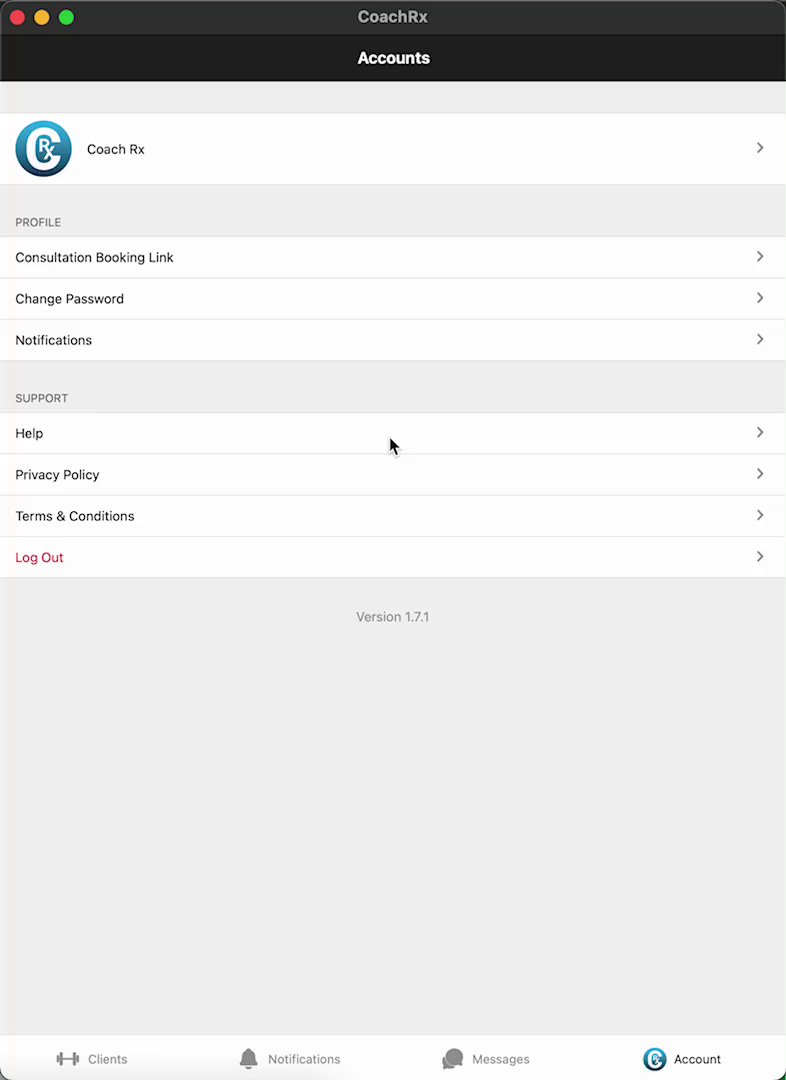This screenshot has width=786, height=1080.
Task: Open Consultation Booking Link settings
Action: (392, 258)
